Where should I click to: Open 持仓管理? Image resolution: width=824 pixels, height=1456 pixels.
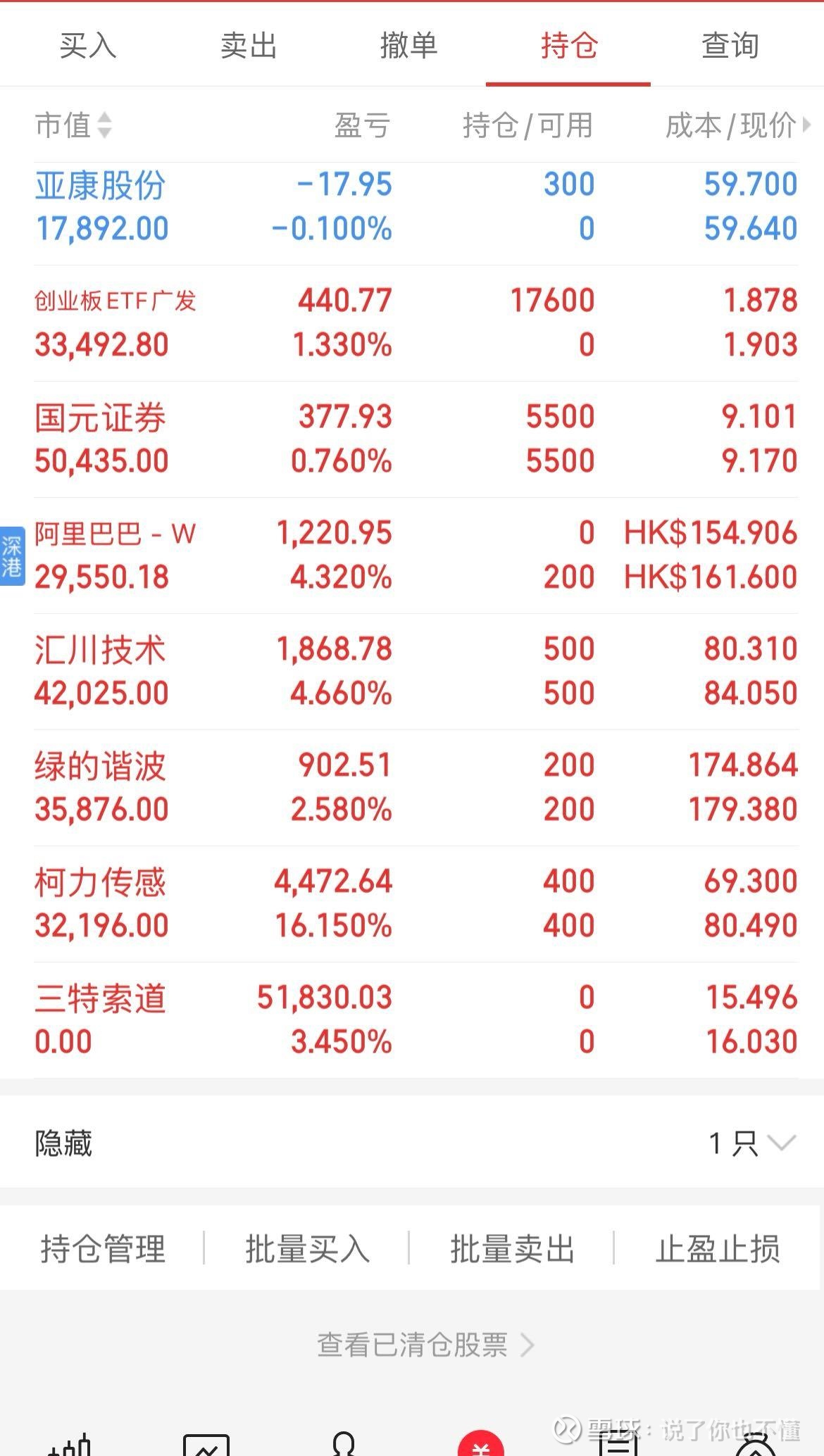point(103,1248)
